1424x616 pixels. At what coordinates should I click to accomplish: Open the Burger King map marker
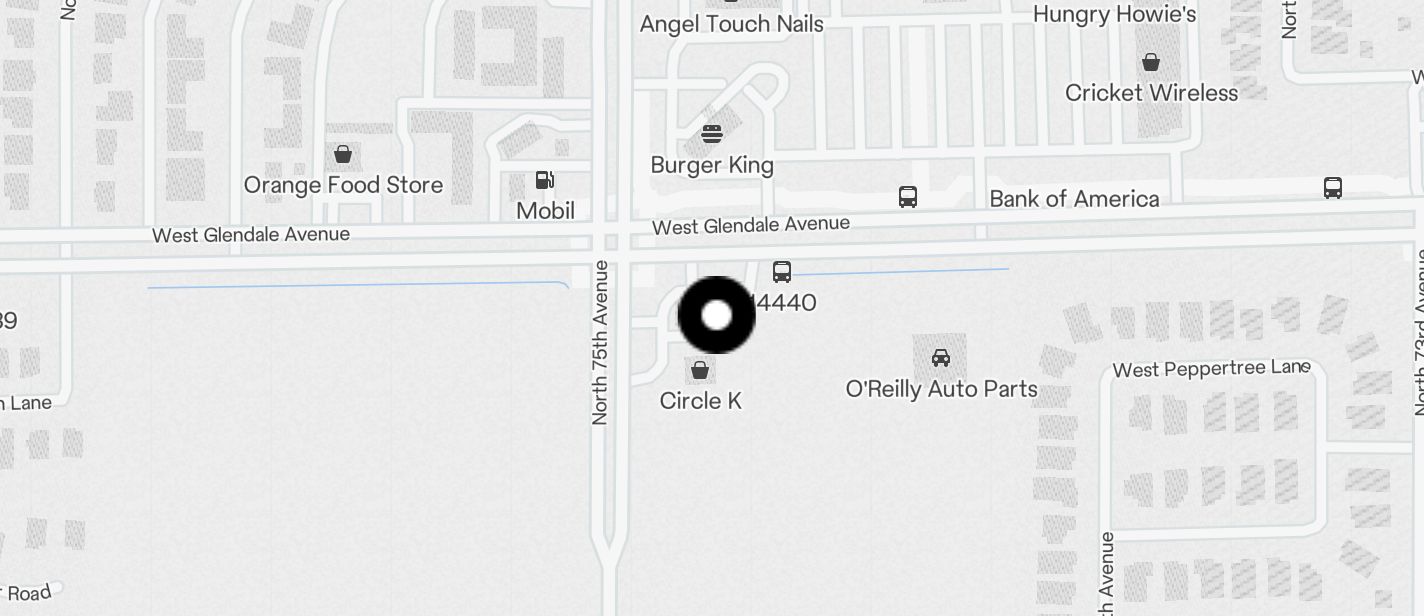[712, 134]
